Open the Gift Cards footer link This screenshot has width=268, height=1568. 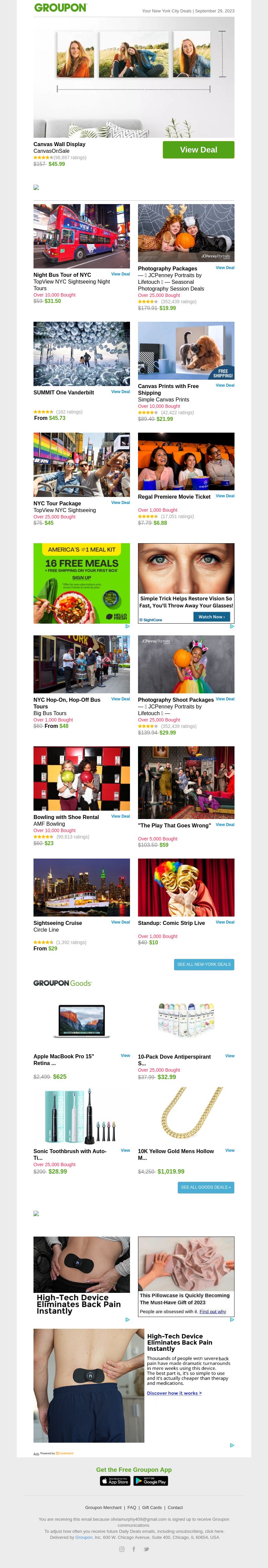152,1508
